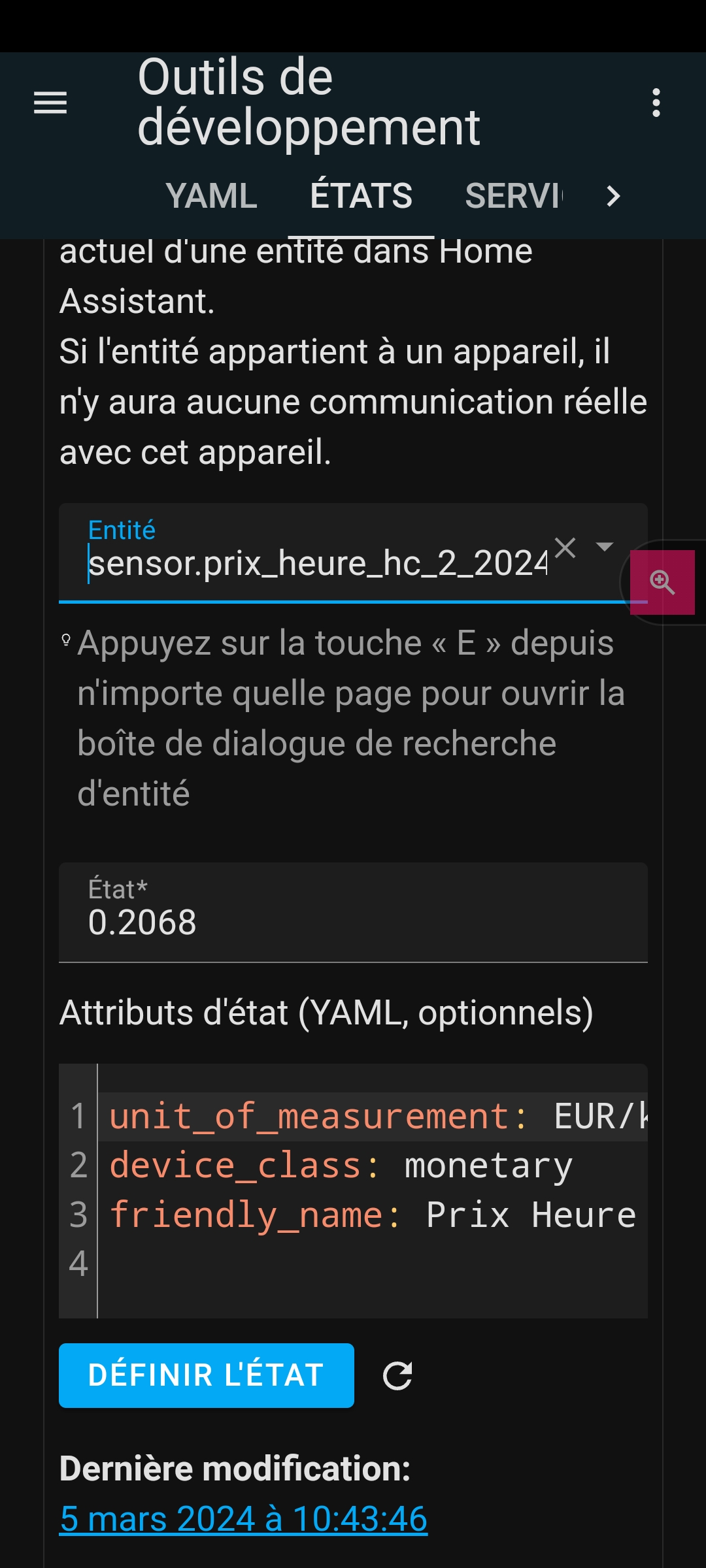Show more tabs with the right chevron
706x1568 pixels.
click(613, 196)
